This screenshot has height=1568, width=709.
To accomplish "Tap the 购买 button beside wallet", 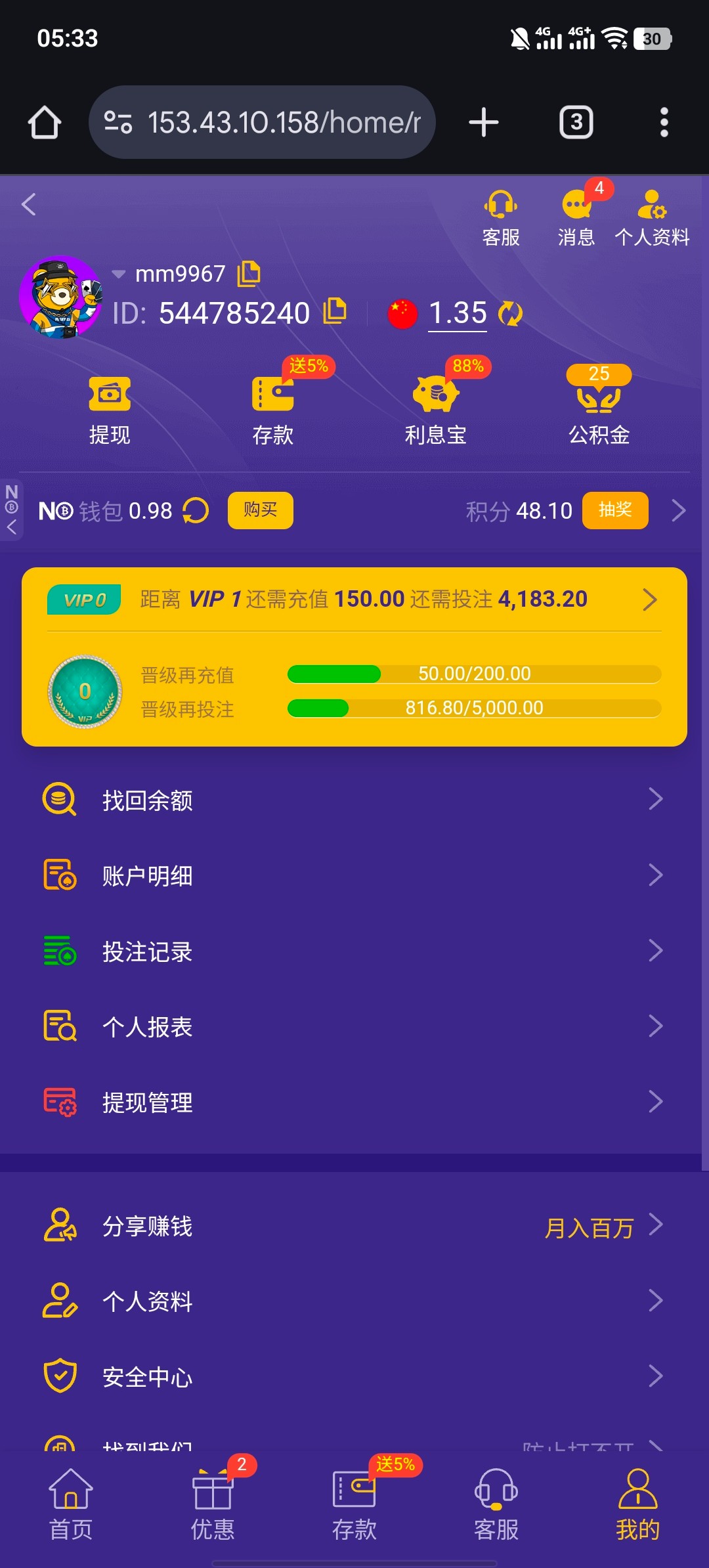I will point(260,510).
